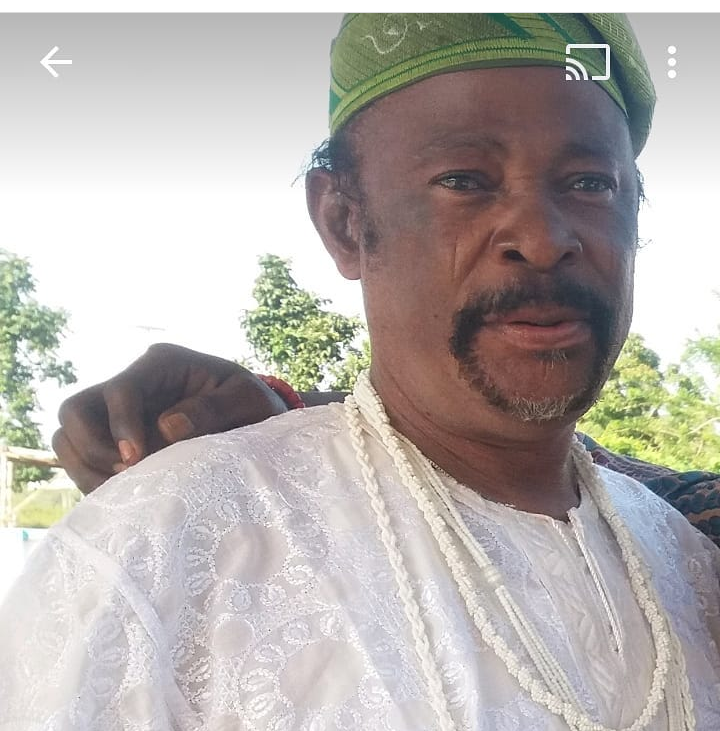This screenshot has height=731, width=720.
Task: Go back using the arrow icon
Action: pyautogui.click(x=55, y=62)
